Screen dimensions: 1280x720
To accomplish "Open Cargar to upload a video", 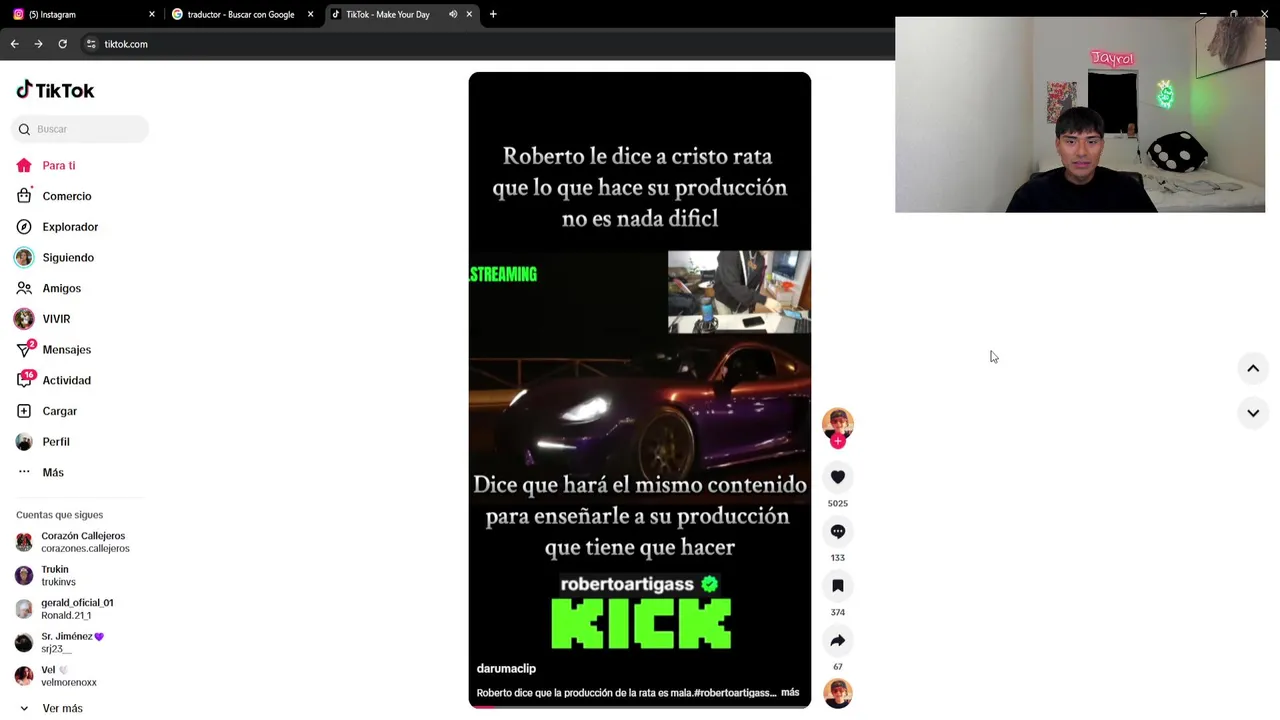I will pos(59,411).
